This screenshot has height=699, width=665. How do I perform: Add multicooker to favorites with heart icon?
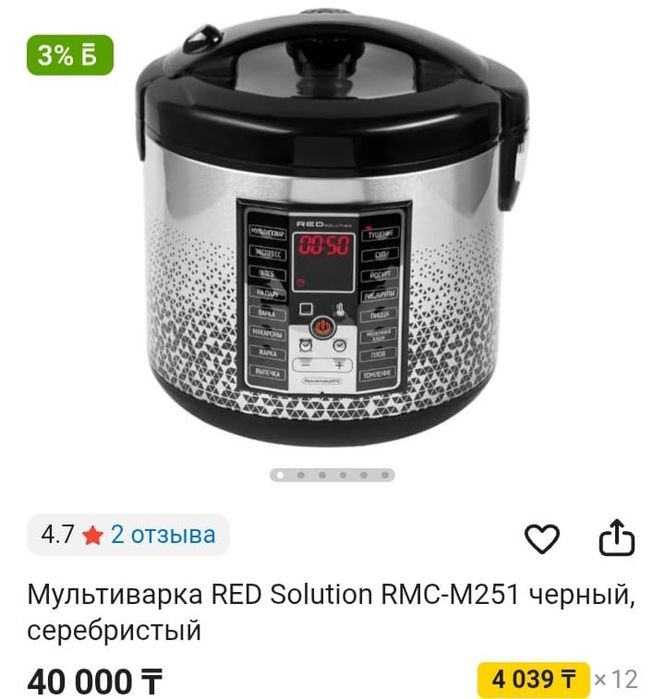pos(542,539)
